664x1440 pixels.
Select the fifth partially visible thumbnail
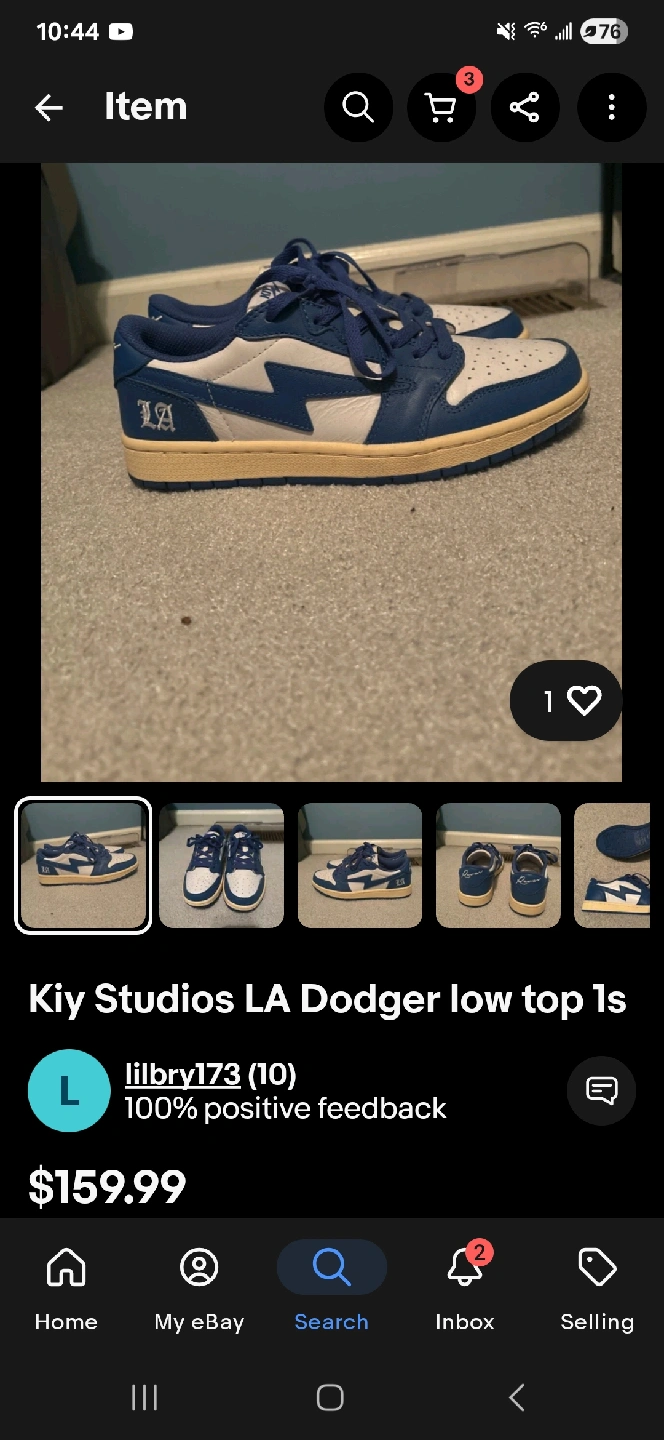point(612,865)
